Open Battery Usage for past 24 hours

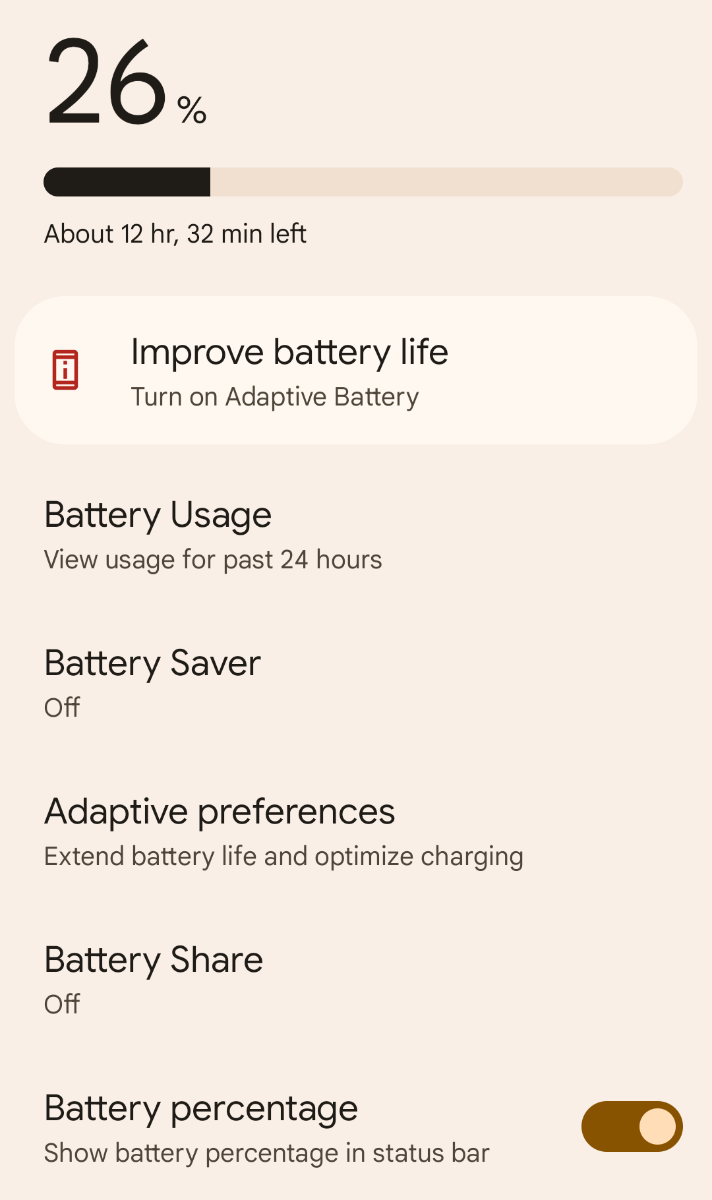(x=356, y=534)
